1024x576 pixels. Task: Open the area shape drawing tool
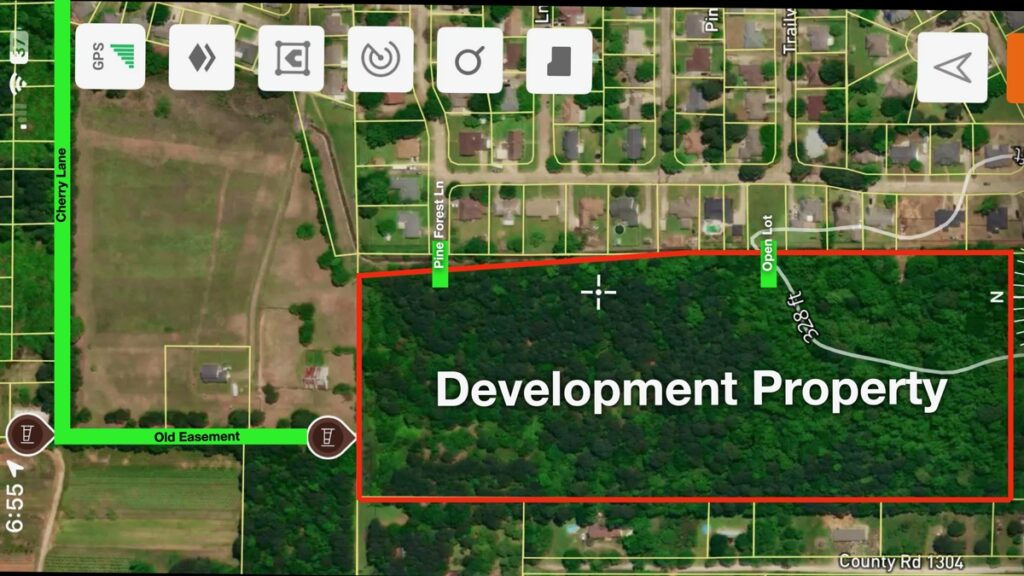click(x=291, y=59)
